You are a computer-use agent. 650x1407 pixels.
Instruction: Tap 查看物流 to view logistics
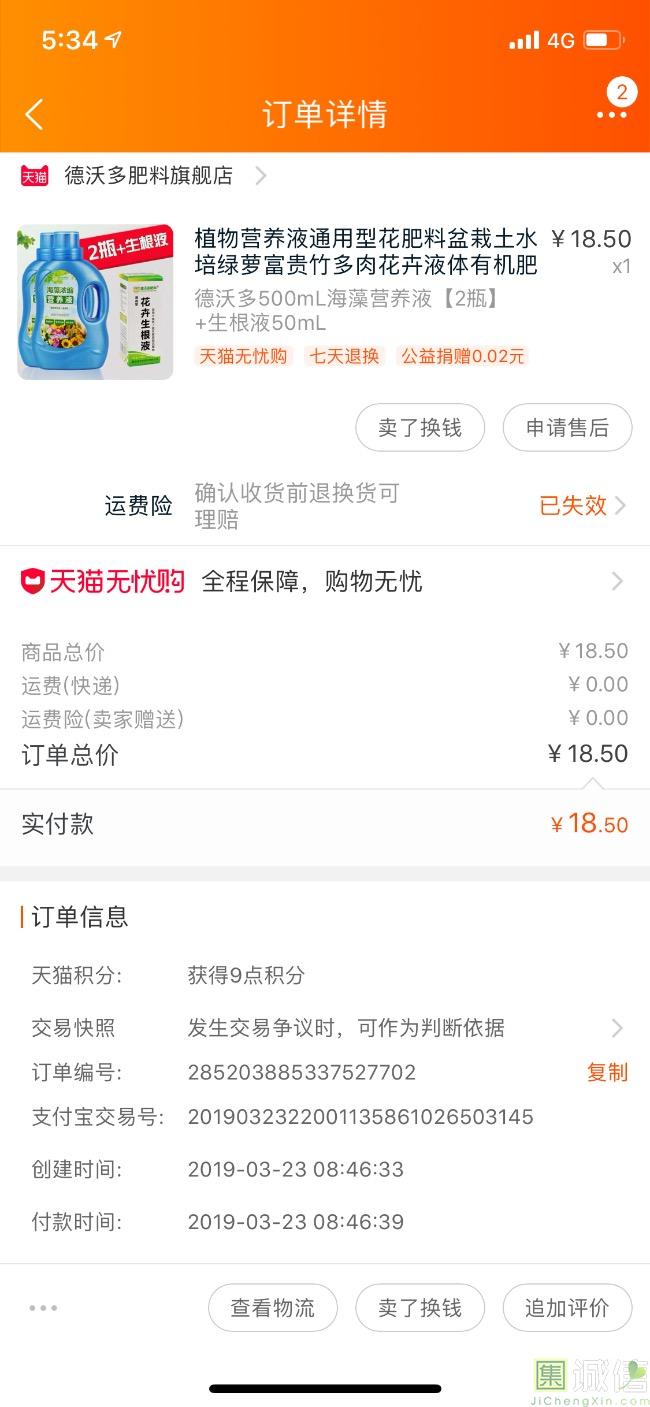tap(272, 1308)
